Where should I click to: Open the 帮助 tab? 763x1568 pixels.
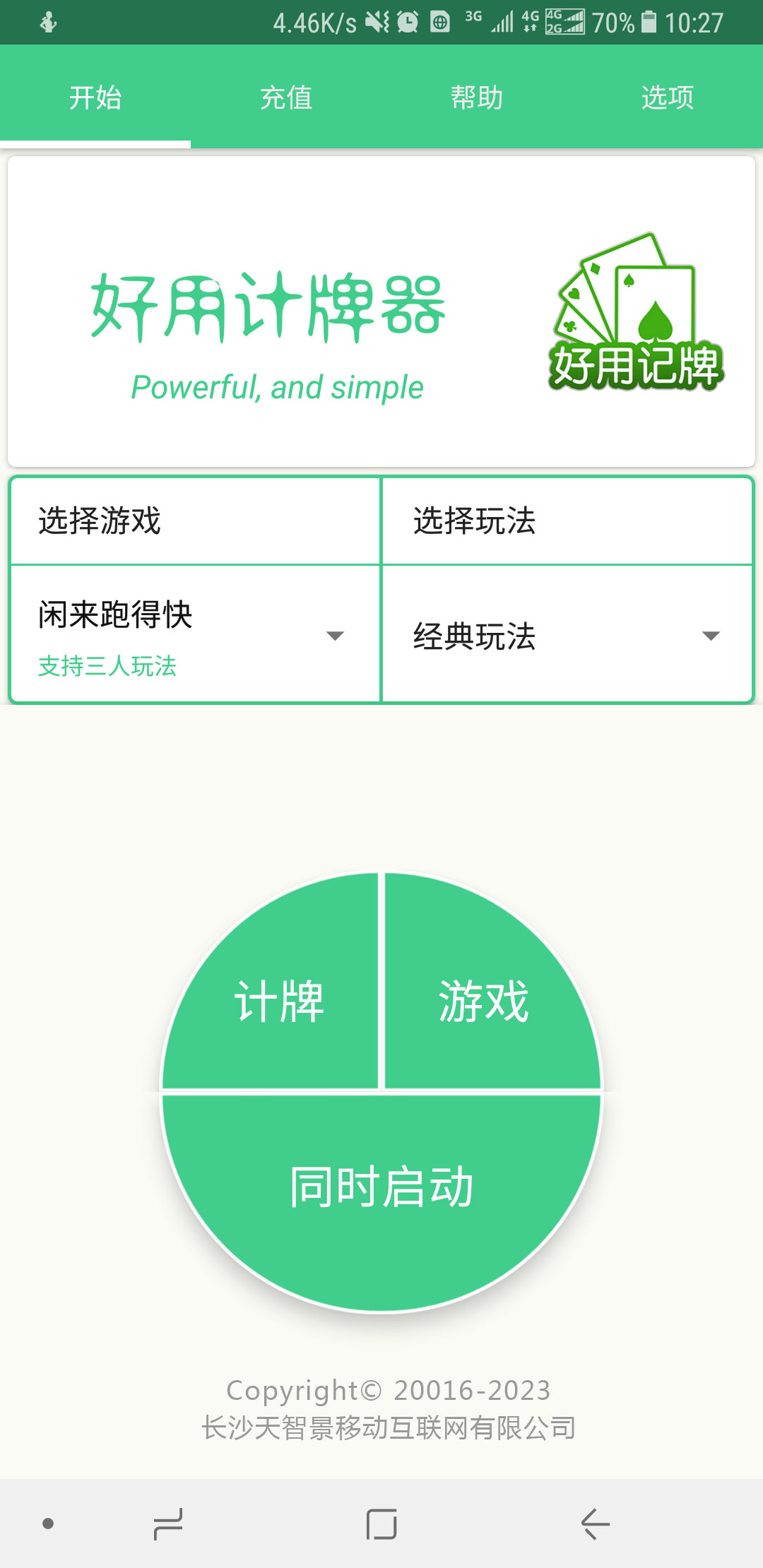(x=475, y=98)
